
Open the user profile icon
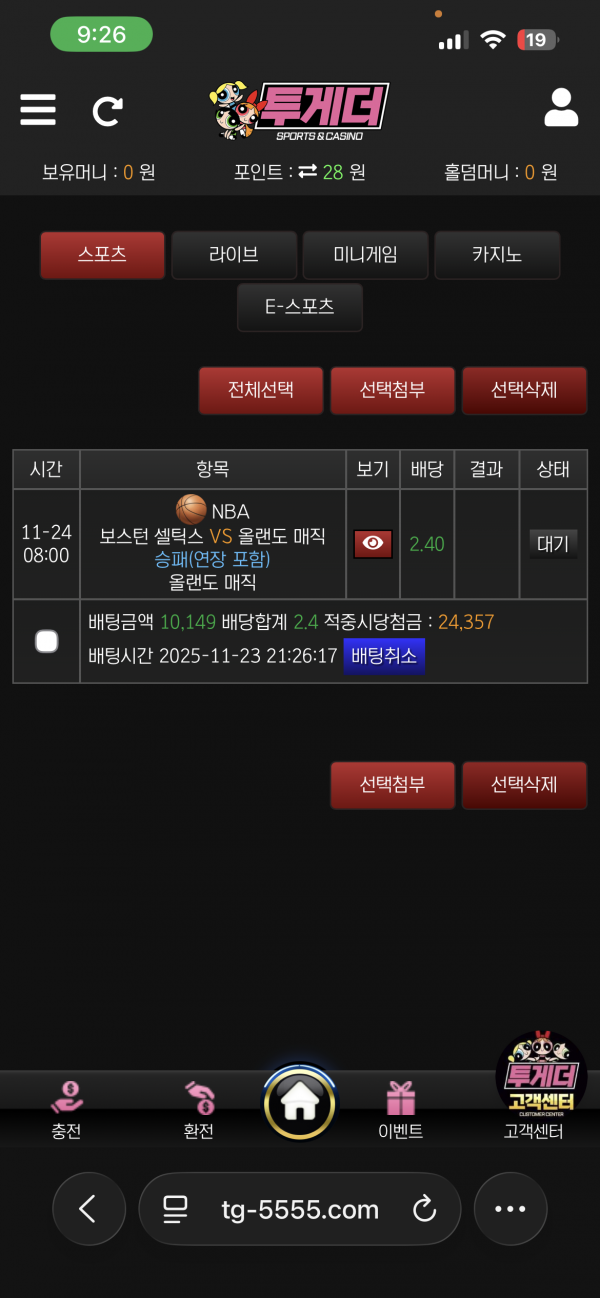(x=561, y=108)
